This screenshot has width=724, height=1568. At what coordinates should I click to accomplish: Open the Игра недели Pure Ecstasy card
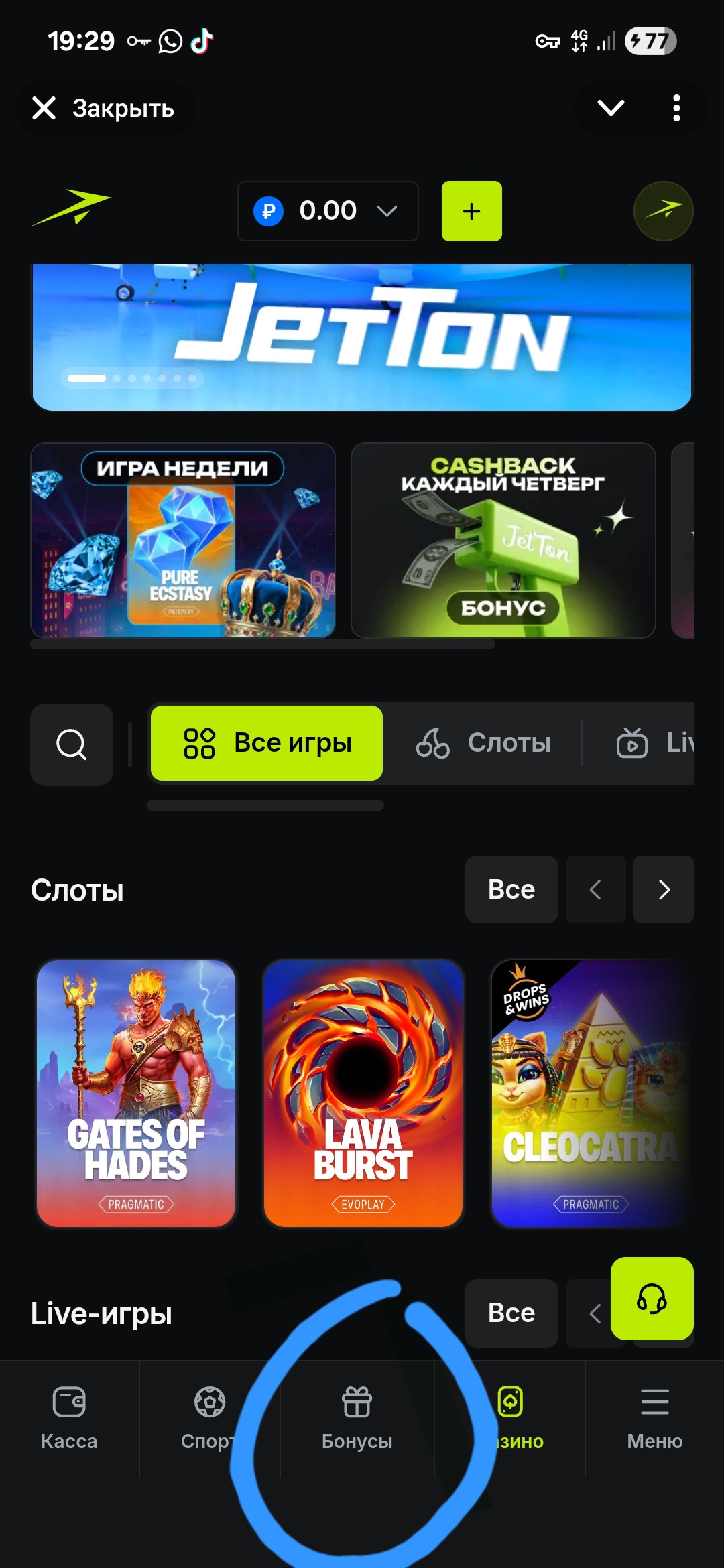[182, 540]
